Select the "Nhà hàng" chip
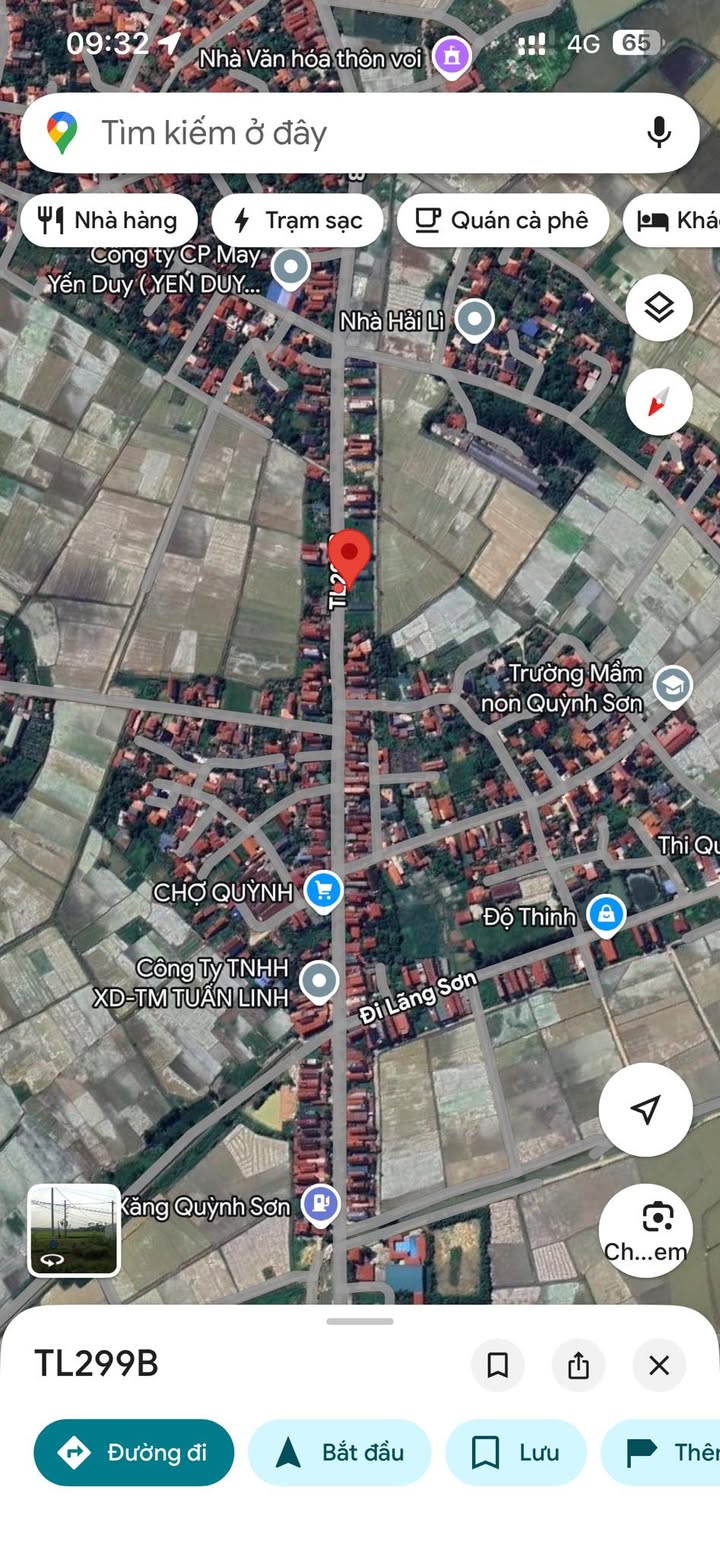The image size is (720, 1557). click(x=109, y=220)
